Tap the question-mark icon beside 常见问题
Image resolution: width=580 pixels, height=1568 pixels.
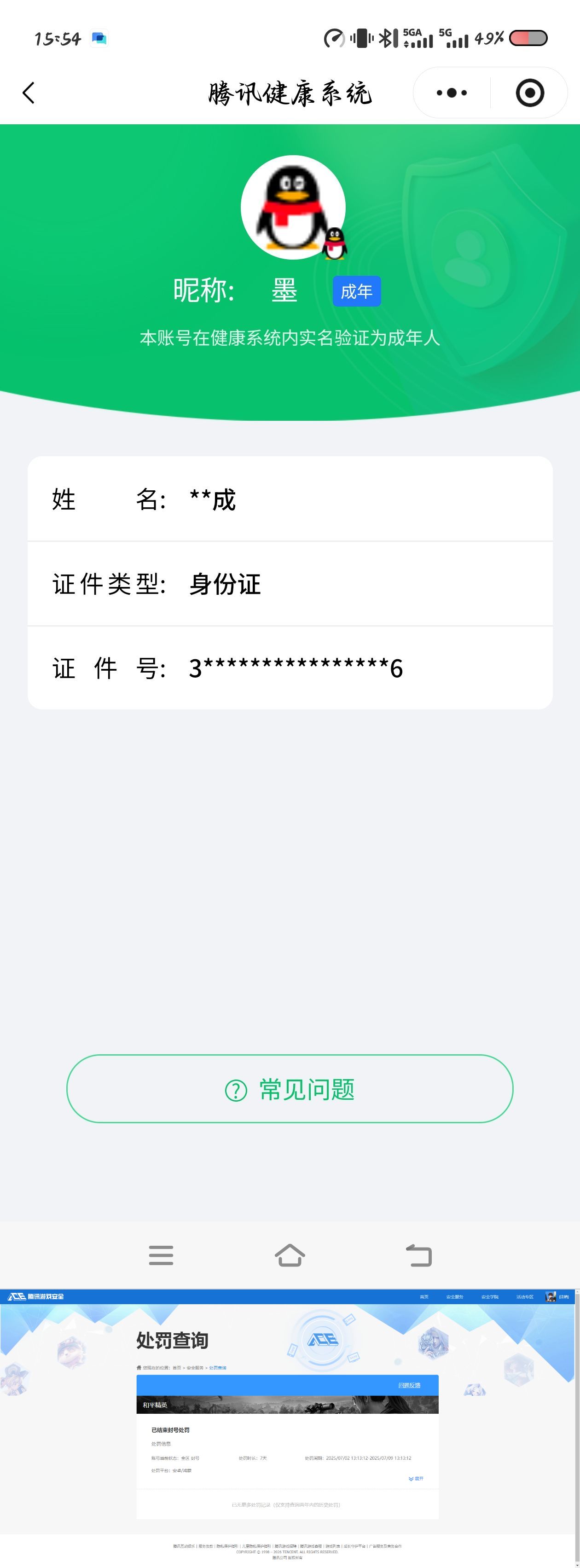pos(237,1090)
